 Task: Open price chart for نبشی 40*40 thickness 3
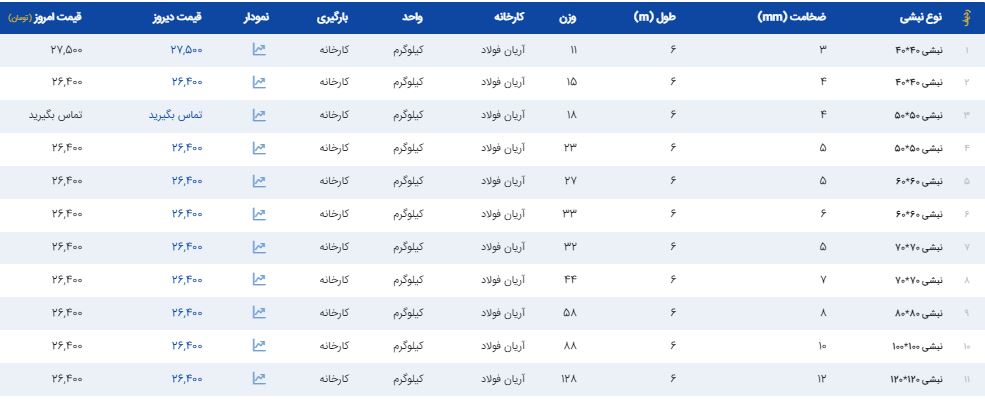pyautogui.click(x=258, y=50)
